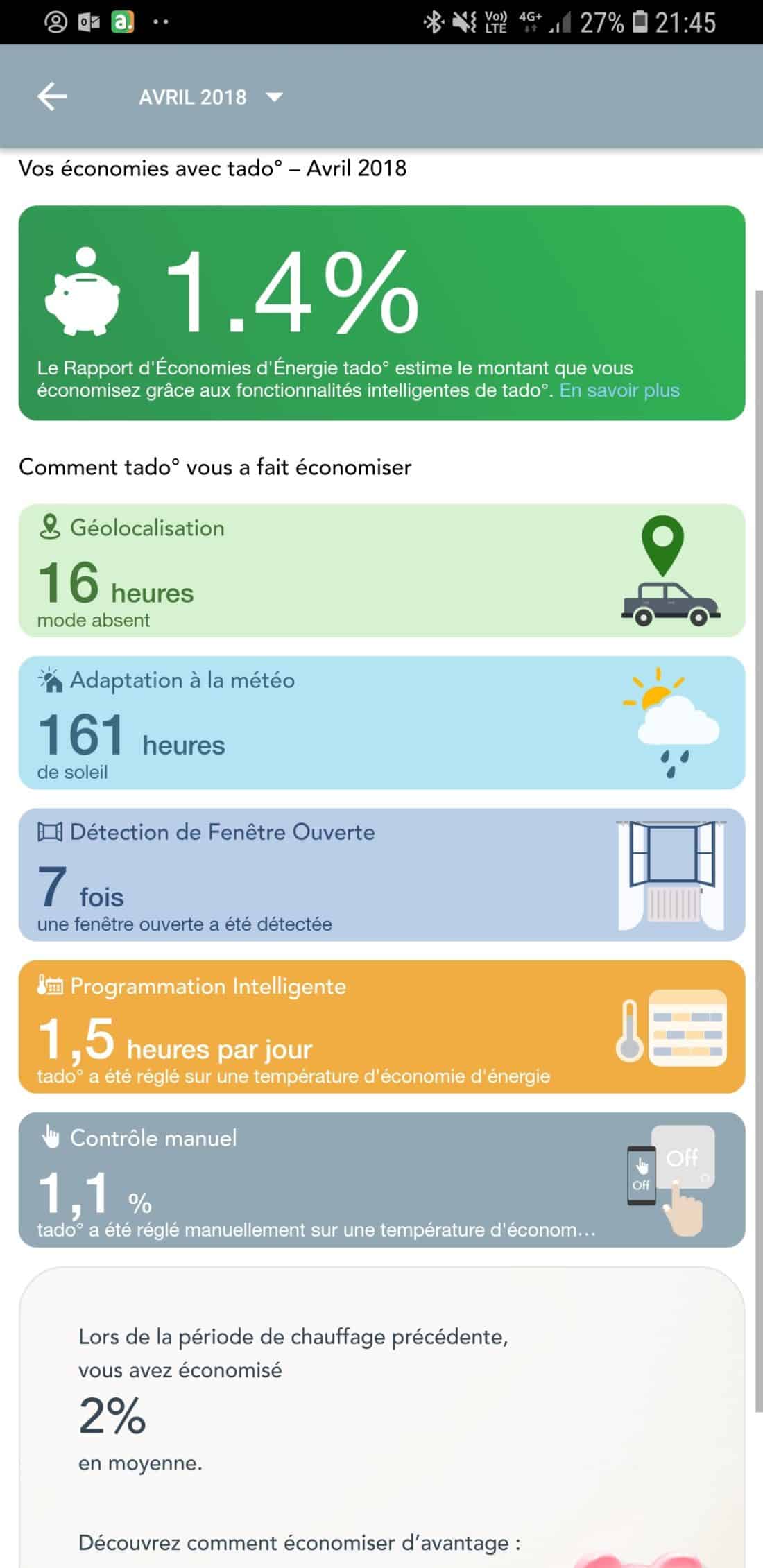
Task: View Détection de Fenêtre Ouverte details
Action: click(381, 875)
